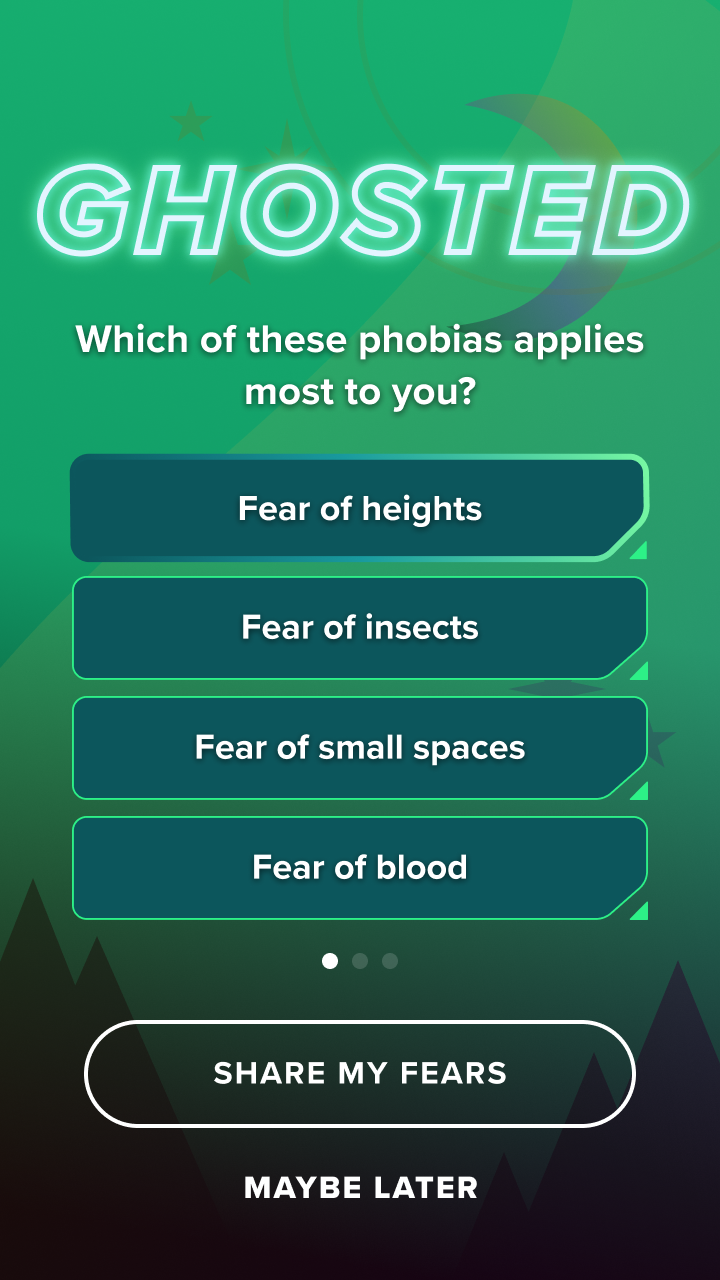This screenshot has height=1280, width=720.
Task: Jump to the second page indicator dot
Action: point(360,961)
